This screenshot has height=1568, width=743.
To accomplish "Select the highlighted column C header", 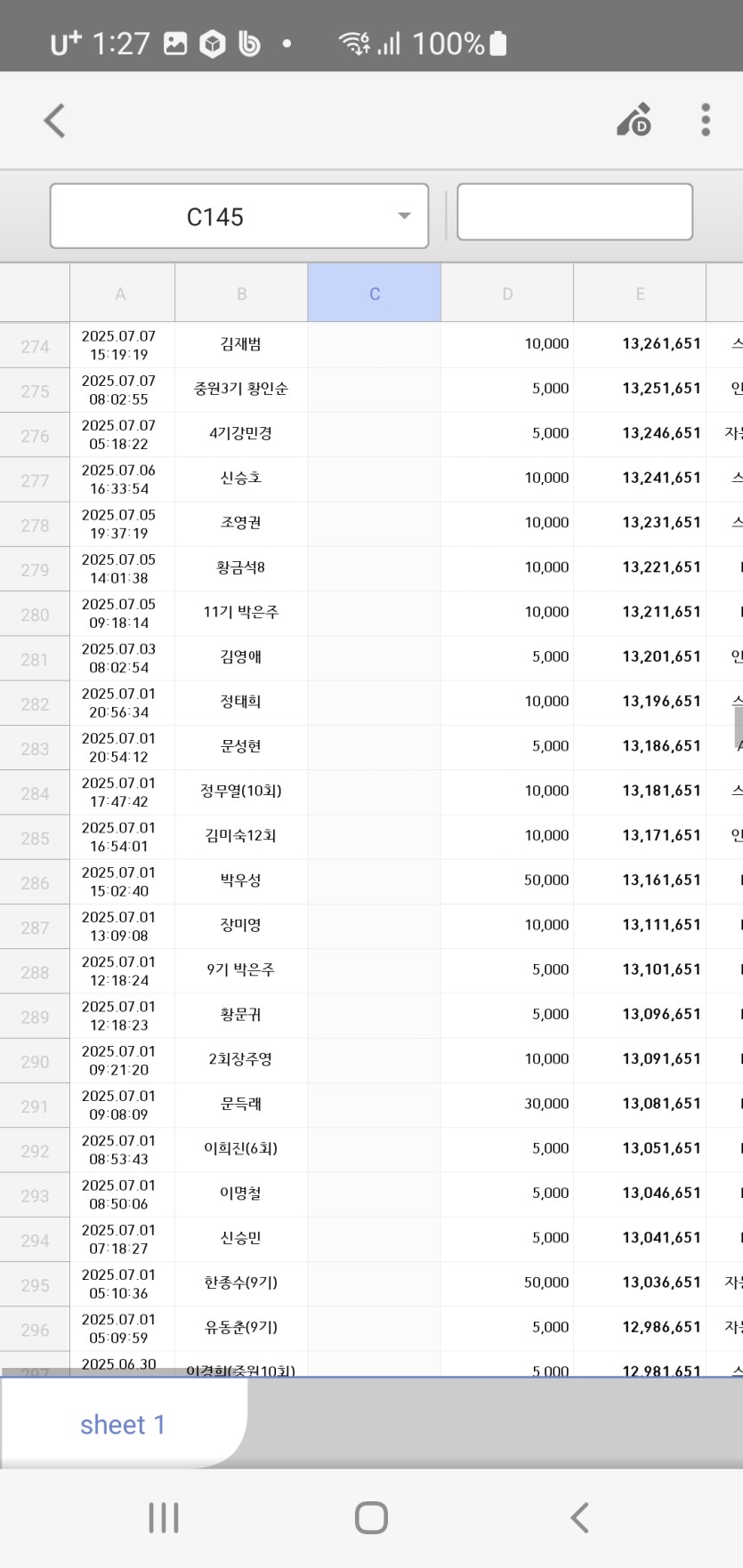I will pyautogui.click(x=374, y=293).
